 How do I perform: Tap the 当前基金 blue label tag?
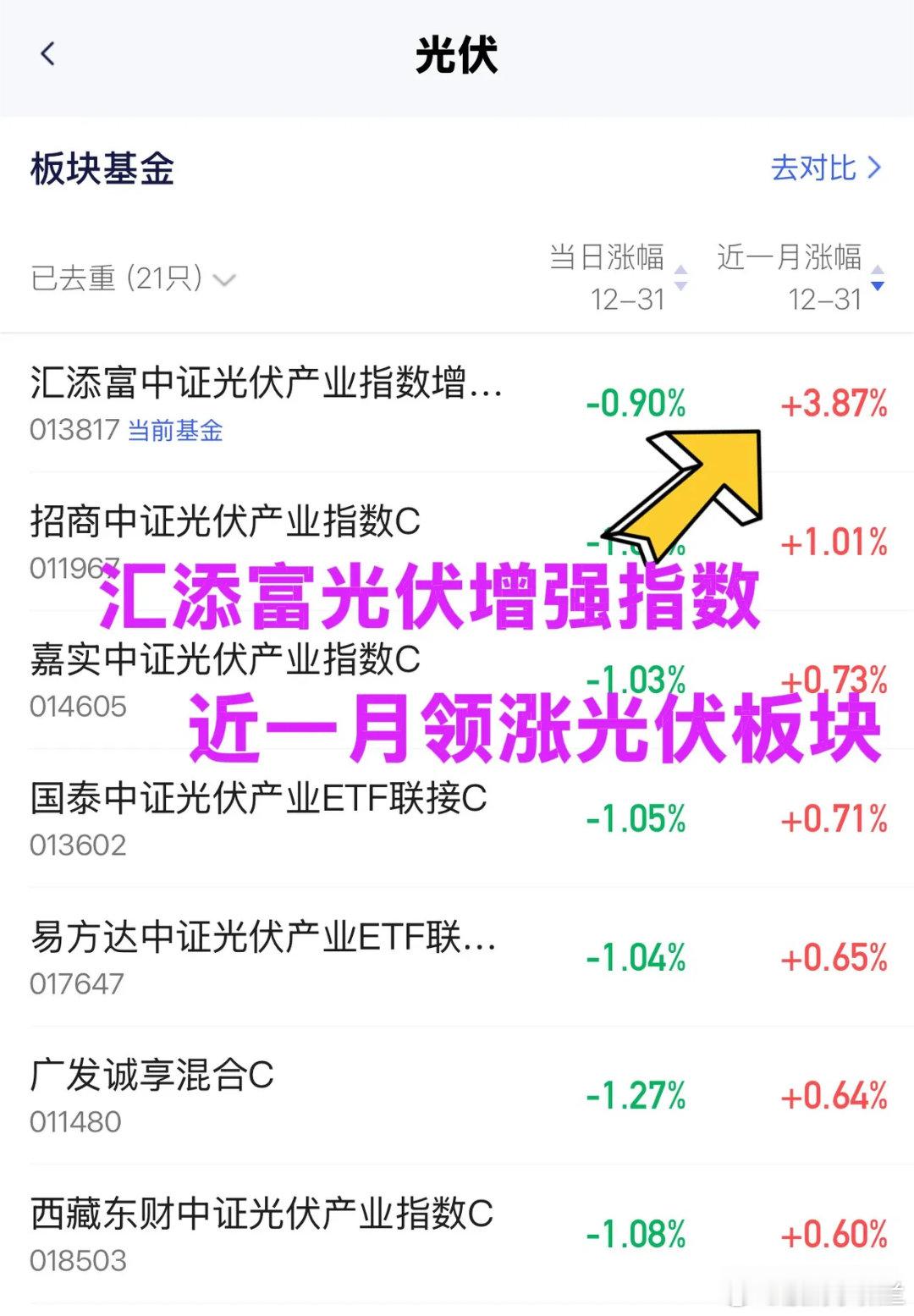[175, 432]
